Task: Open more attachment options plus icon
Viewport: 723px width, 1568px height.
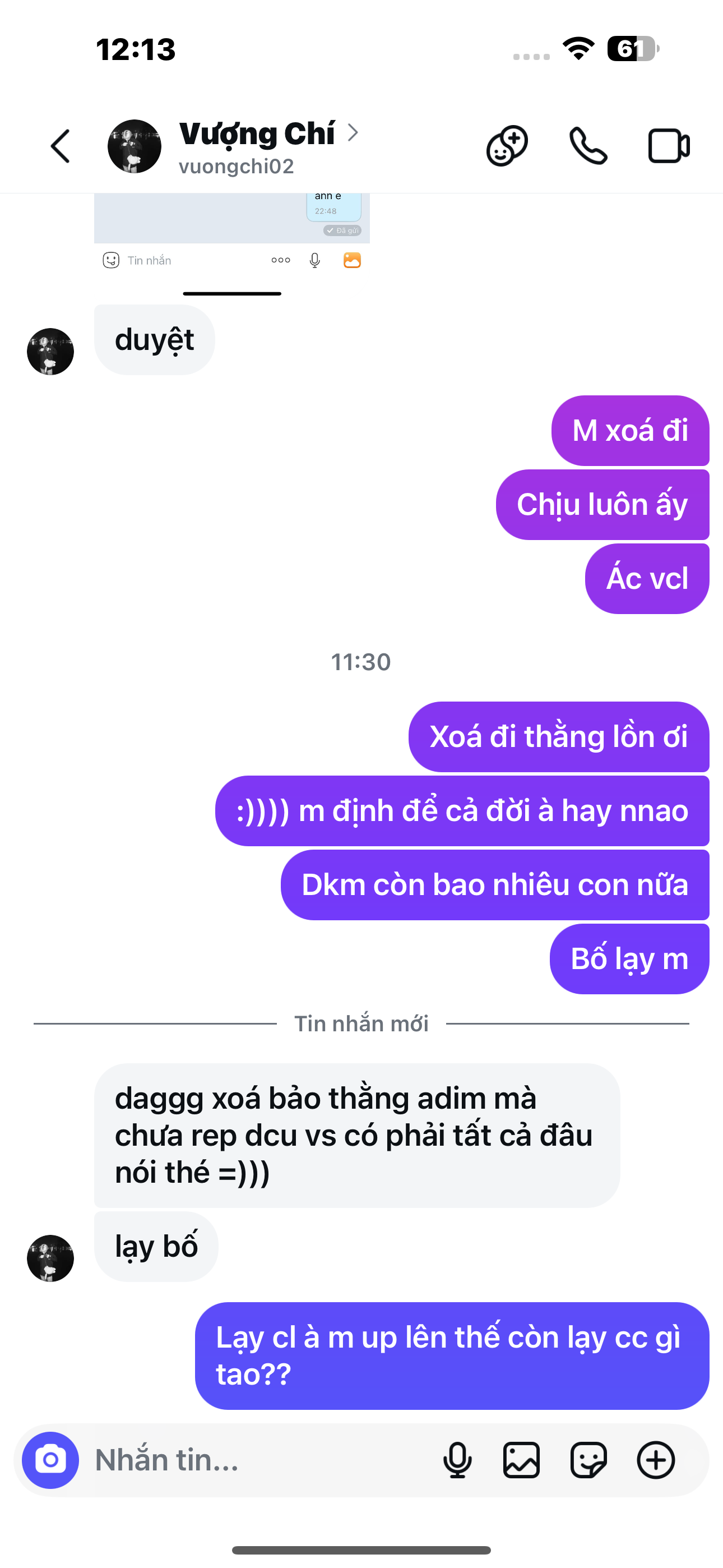Action: coord(655,1460)
